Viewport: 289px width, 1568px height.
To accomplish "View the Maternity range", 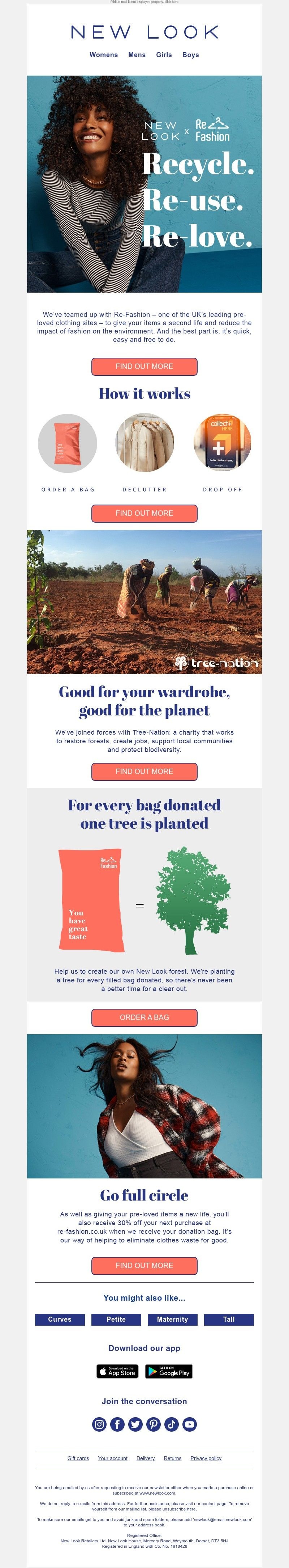I will click(172, 1320).
